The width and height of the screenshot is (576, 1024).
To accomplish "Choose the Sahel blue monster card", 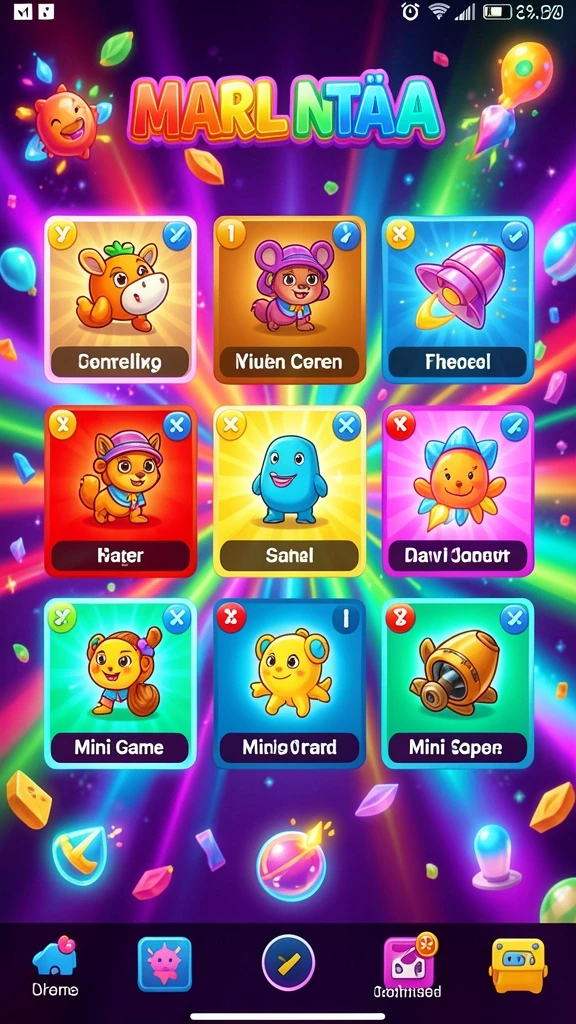I will pos(289,491).
